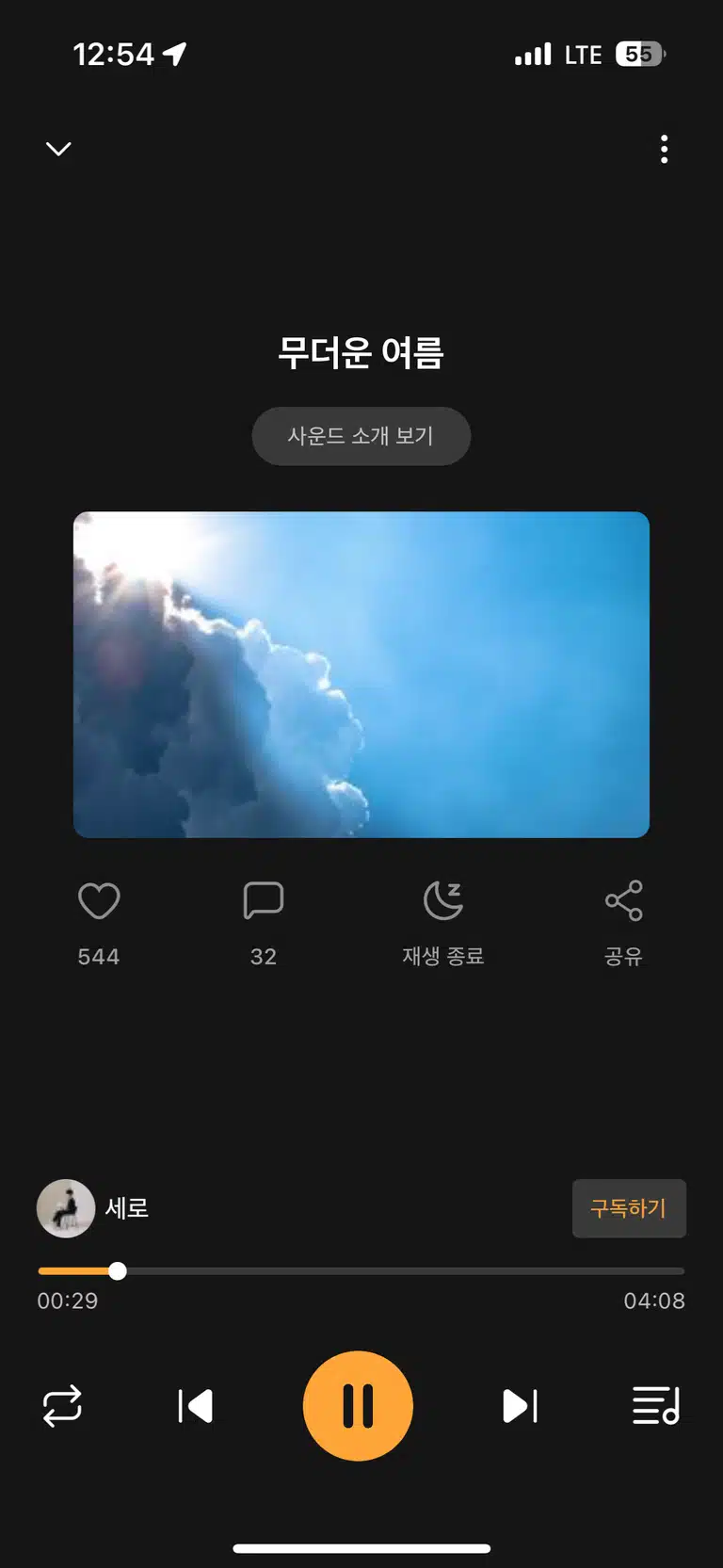The height and width of the screenshot is (1568, 723).
Task: Like this sound with the heart icon
Action: [99, 901]
